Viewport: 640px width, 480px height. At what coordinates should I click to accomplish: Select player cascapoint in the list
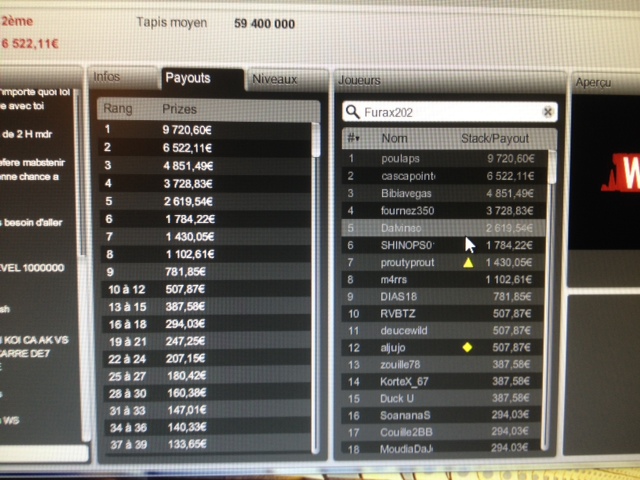tap(408, 176)
